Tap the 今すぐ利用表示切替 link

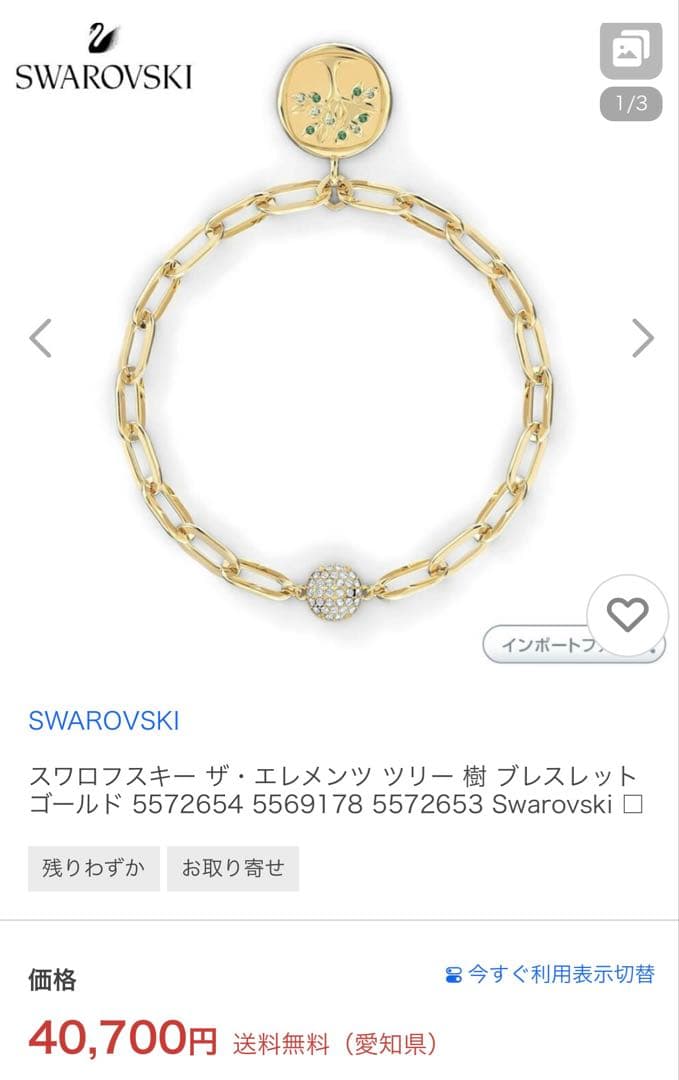point(550,974)
